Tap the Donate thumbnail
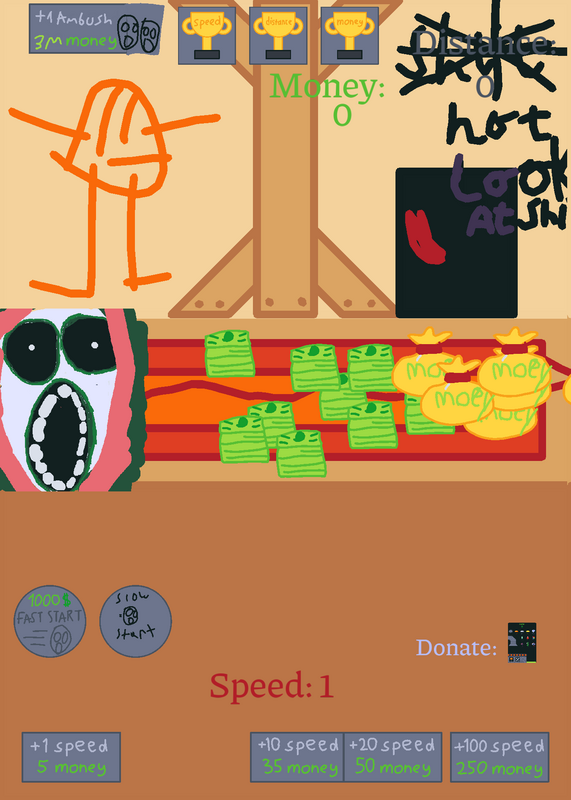This screenshot has width=571, height=800. (522, 643)
